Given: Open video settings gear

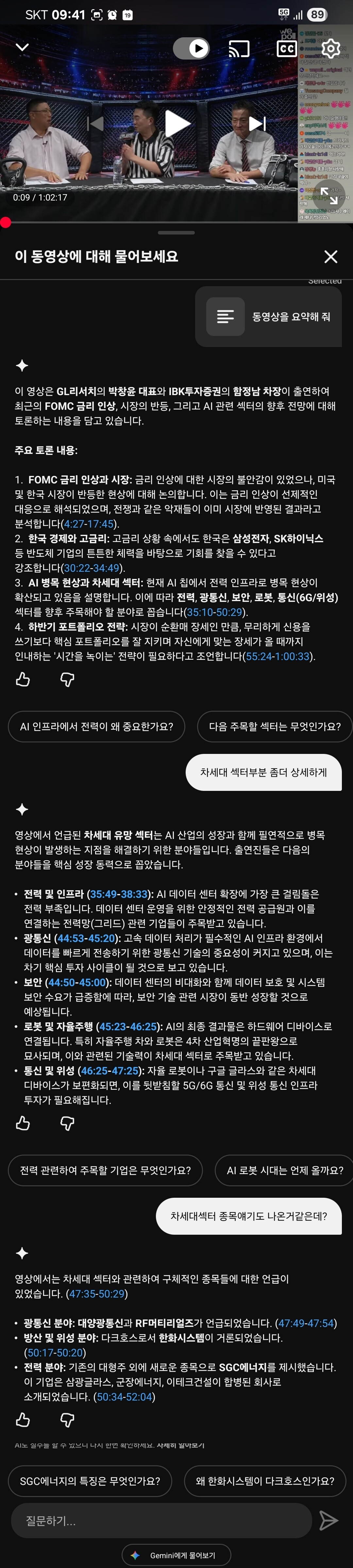Looking at the screenshot, I should (x=330, y=48).
